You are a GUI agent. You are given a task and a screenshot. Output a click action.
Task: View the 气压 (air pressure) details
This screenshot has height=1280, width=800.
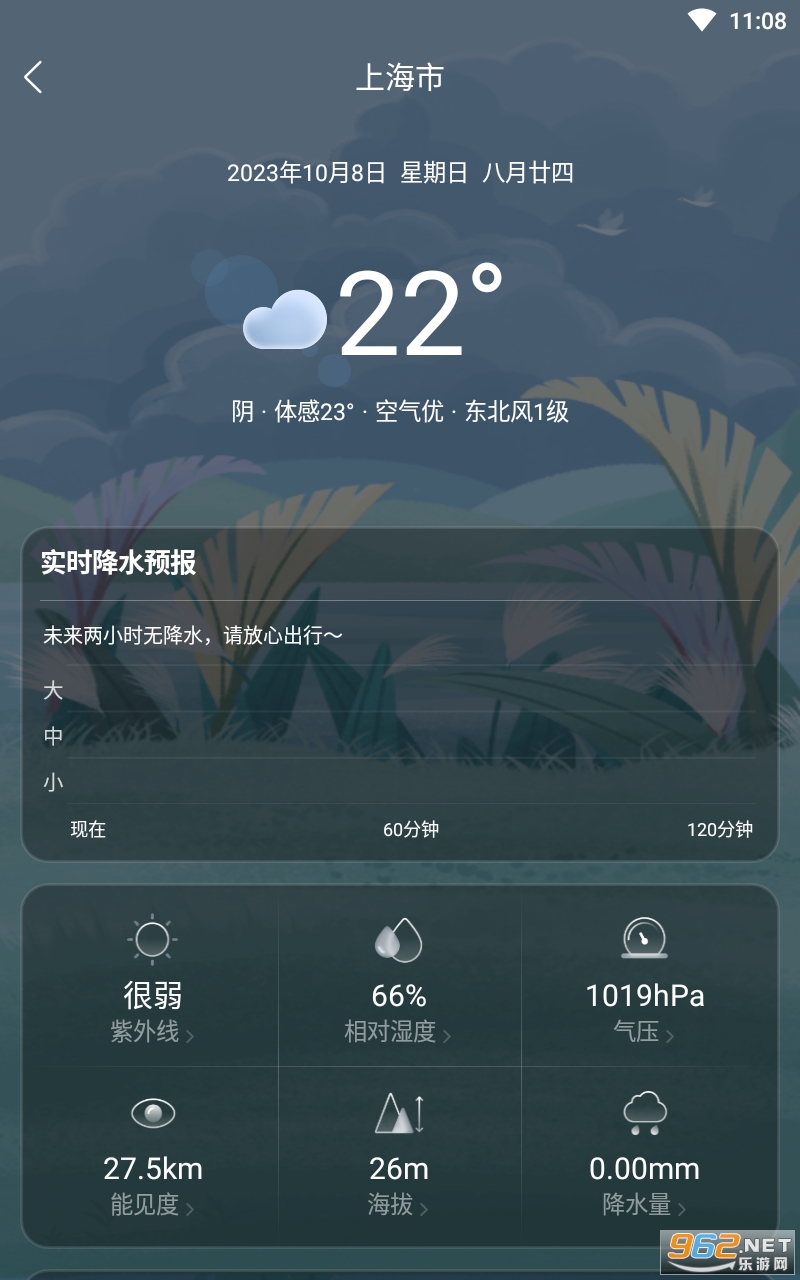coord(644,1031)
